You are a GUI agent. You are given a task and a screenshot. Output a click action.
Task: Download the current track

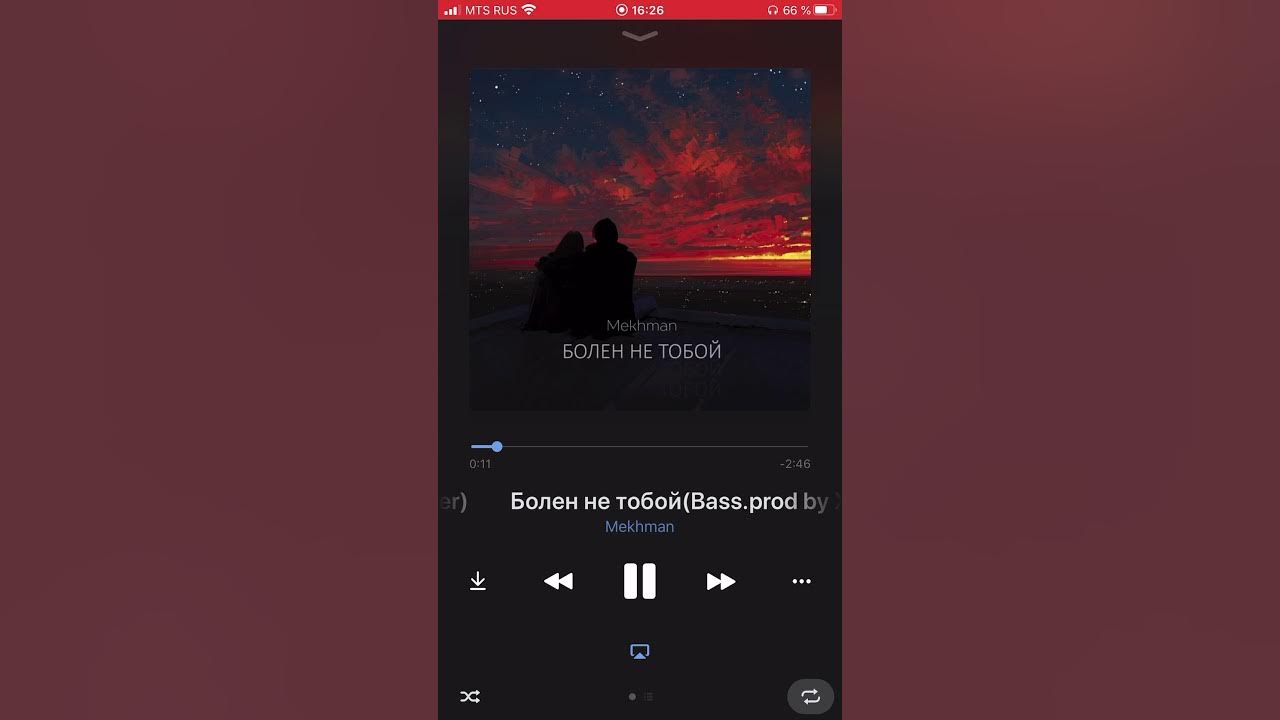tap(478, 581)
